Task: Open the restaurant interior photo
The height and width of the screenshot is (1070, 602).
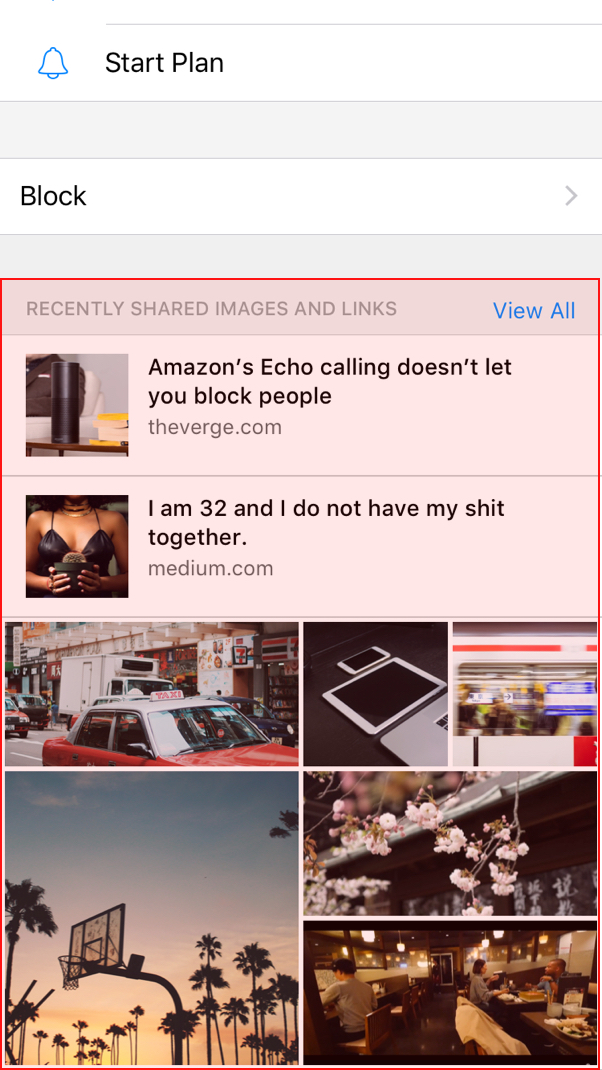Action: tap(450, 992)
